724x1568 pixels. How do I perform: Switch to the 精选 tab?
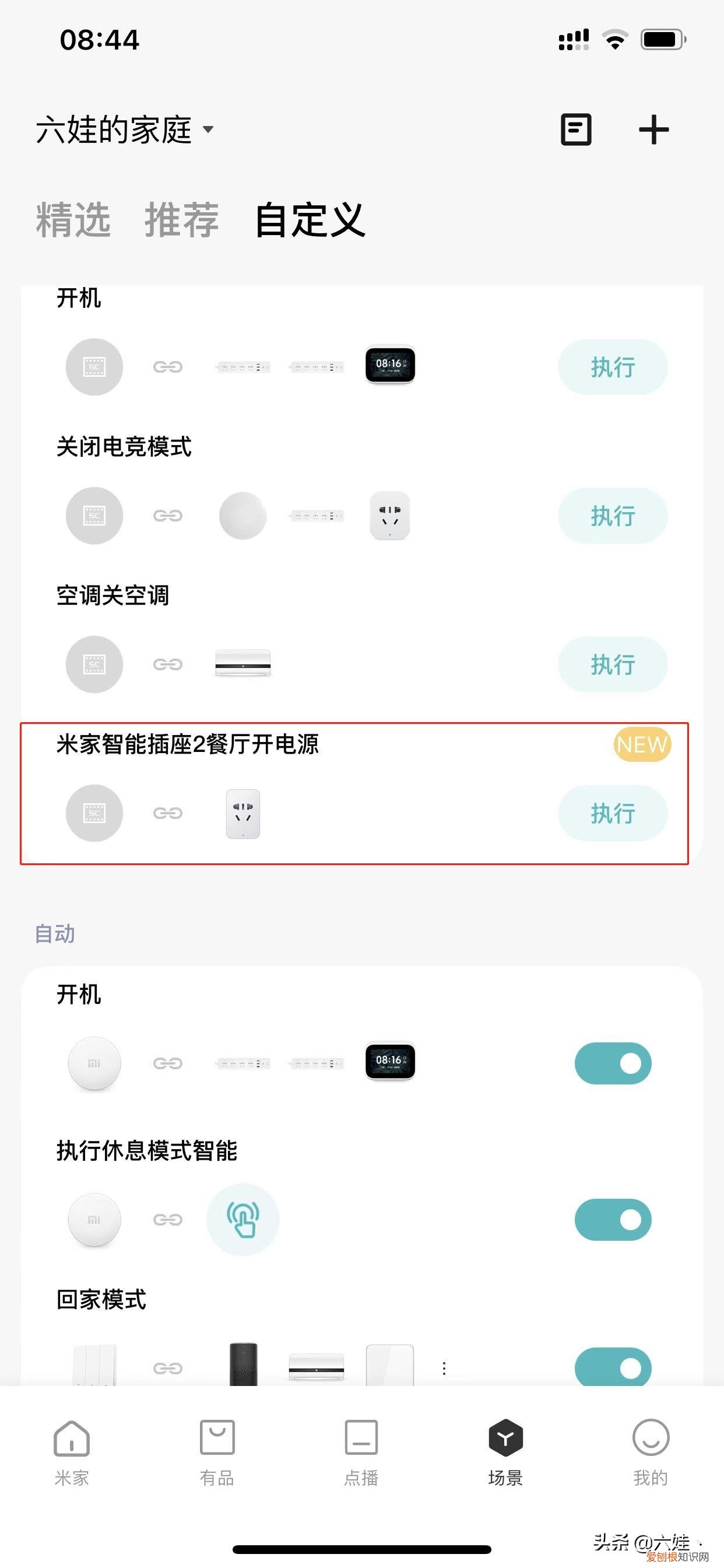[x=72, y=219]
